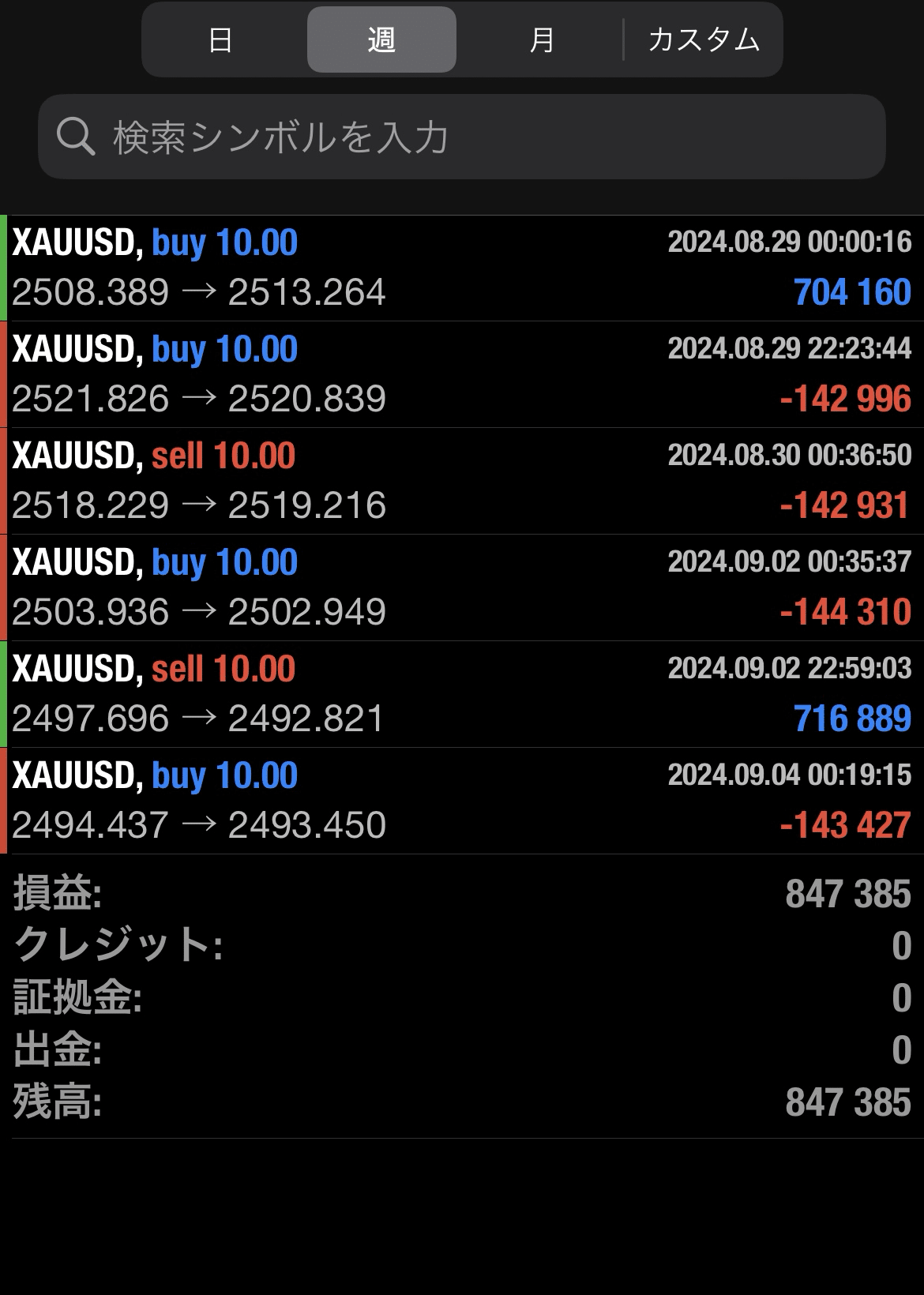
Task: View the XAUUSD buy trade with loss -143 427
Action: pyautogui.click(x=462, y=801)
